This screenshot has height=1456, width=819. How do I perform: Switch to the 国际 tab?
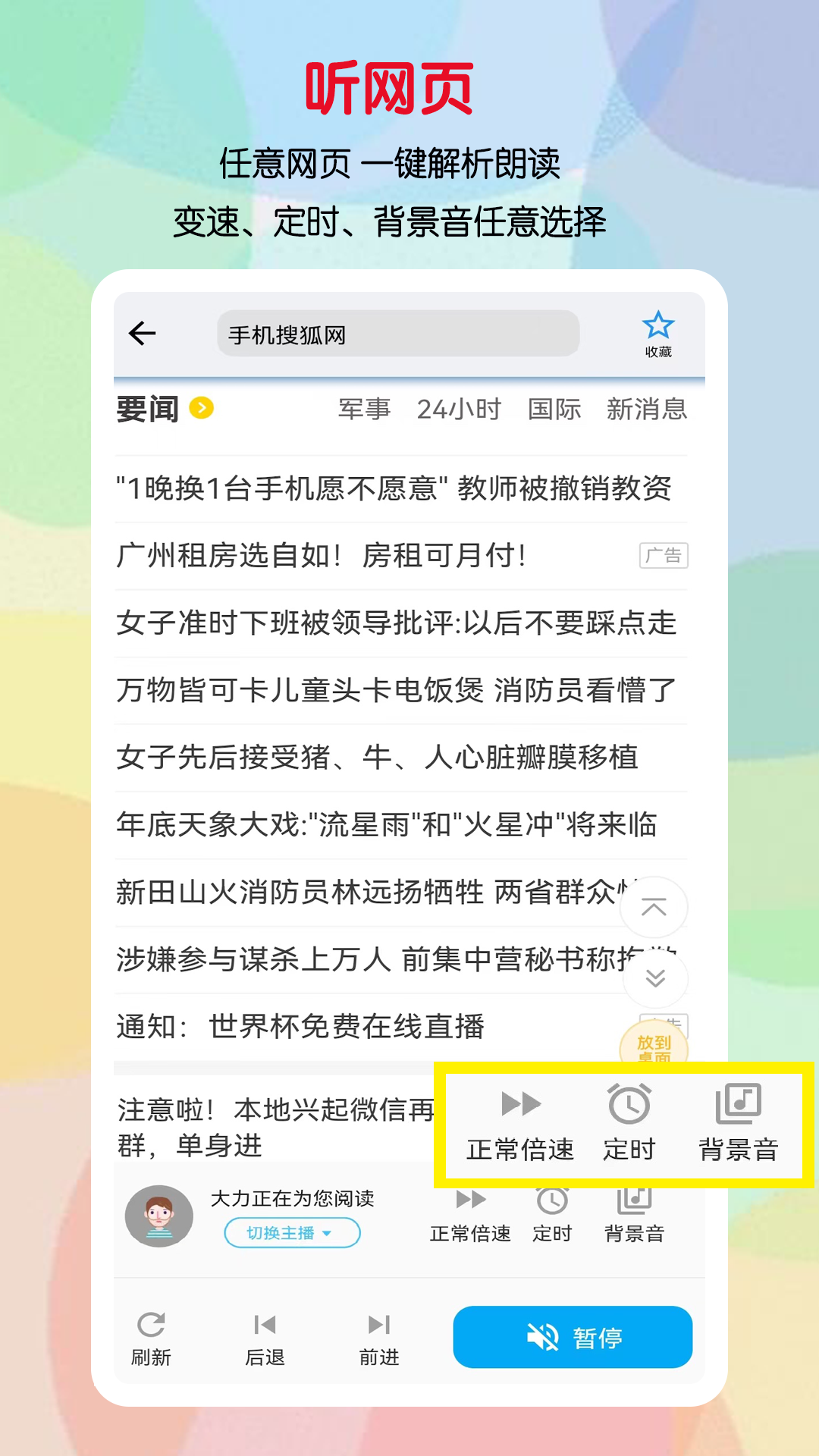click(554, 408)
